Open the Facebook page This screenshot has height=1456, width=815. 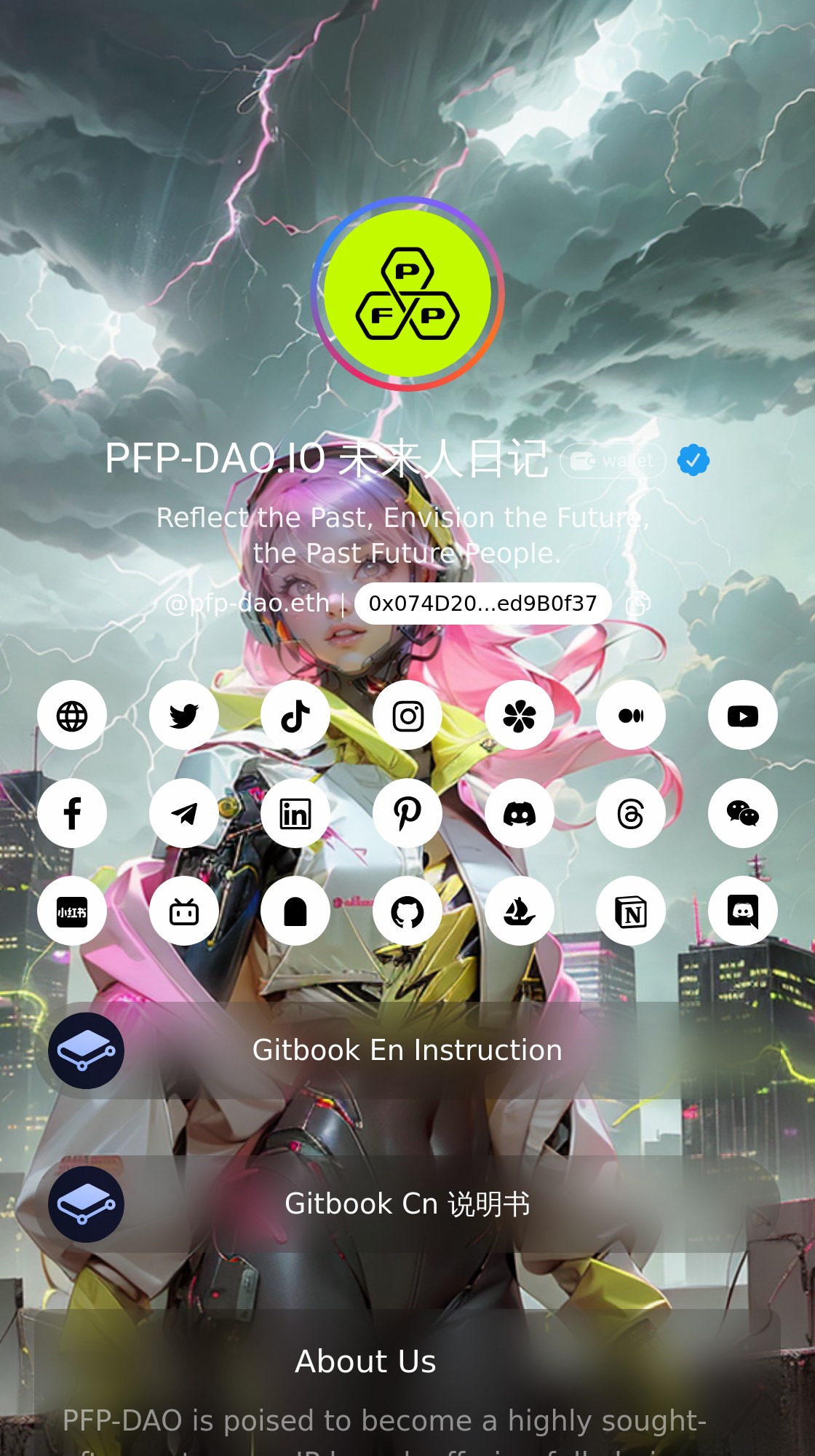click(x=72, y=813)
